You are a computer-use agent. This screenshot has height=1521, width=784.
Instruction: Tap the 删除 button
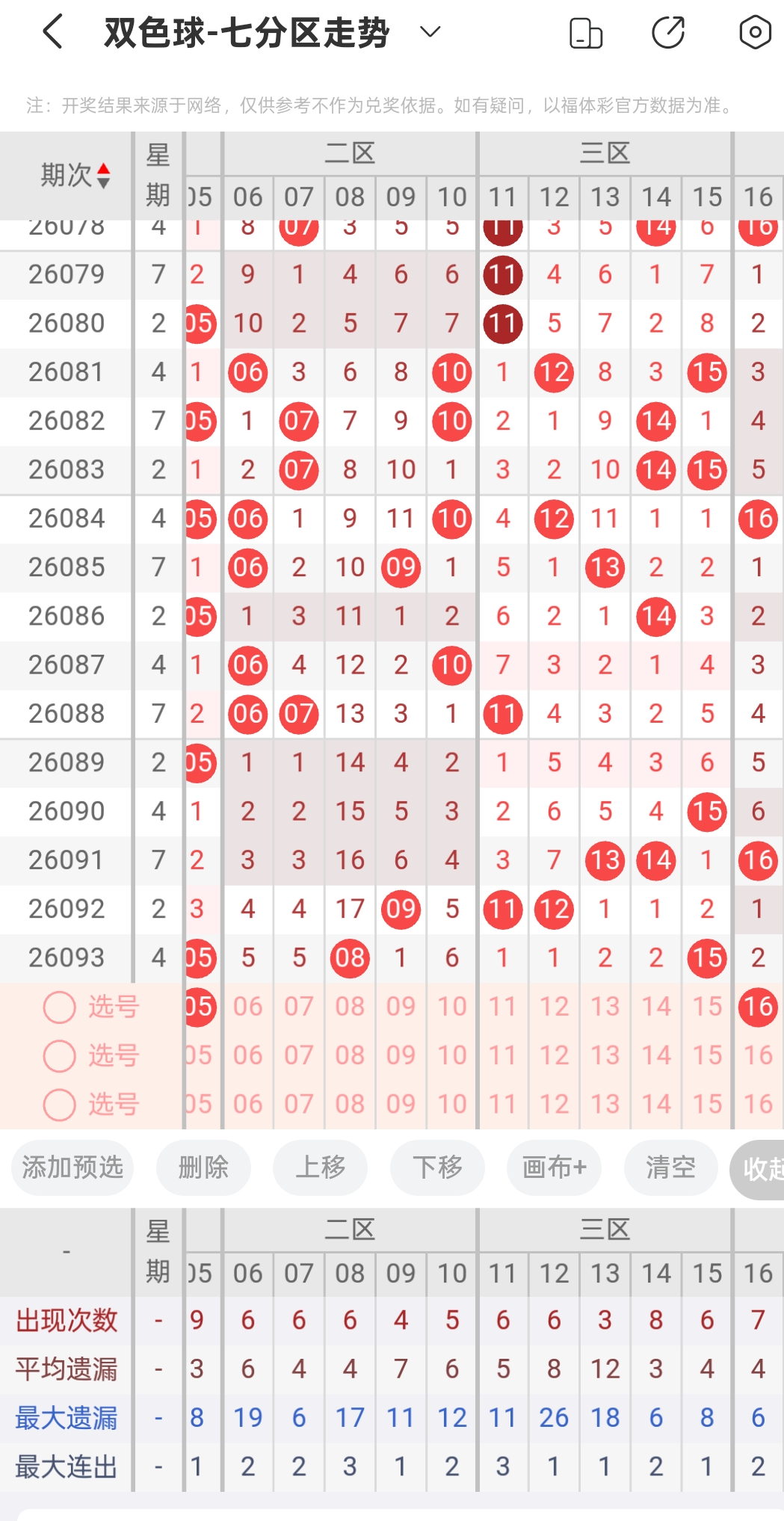(x=203, y=1167)
